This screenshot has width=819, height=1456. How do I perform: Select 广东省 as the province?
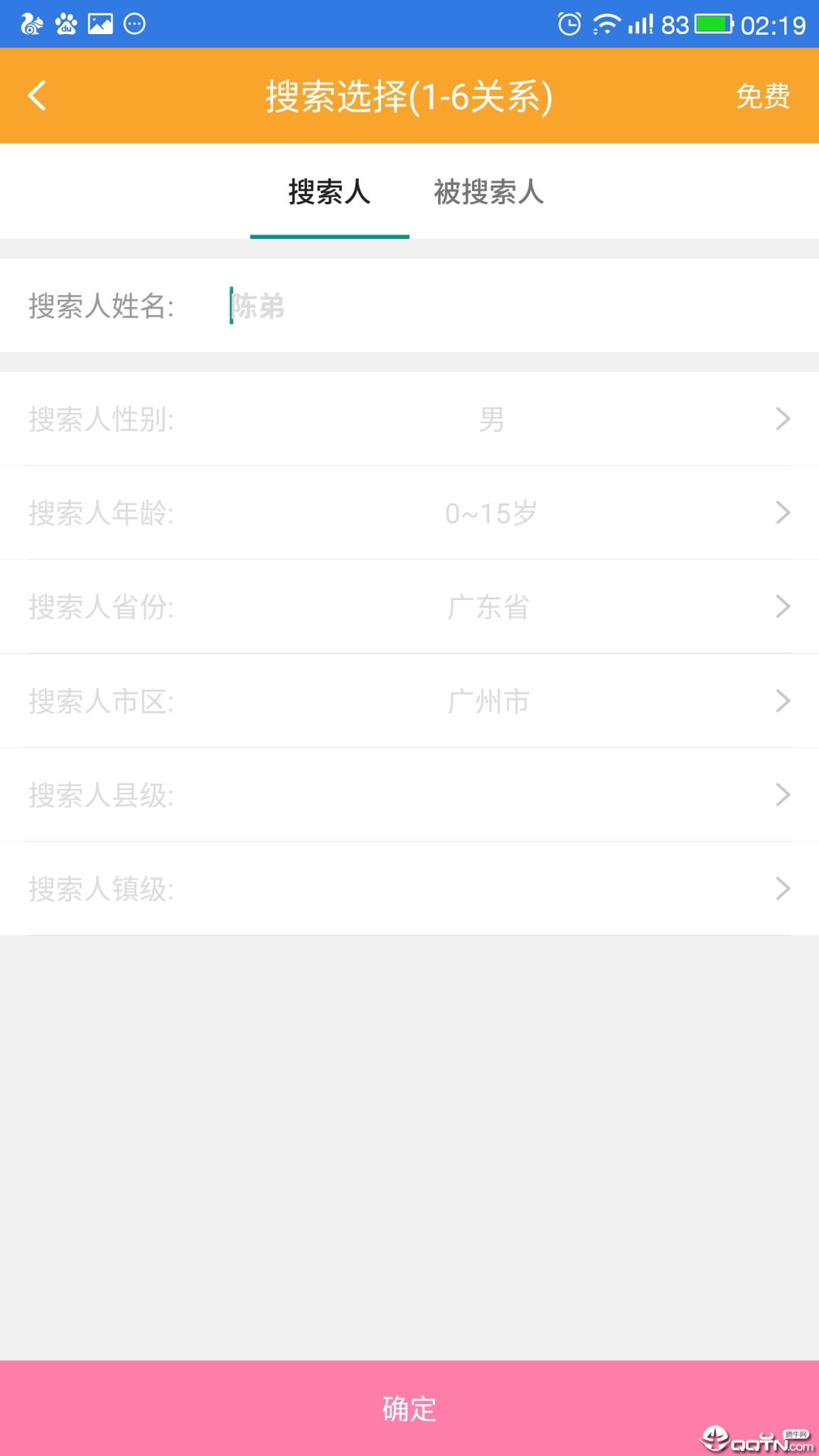coord(409,606)
